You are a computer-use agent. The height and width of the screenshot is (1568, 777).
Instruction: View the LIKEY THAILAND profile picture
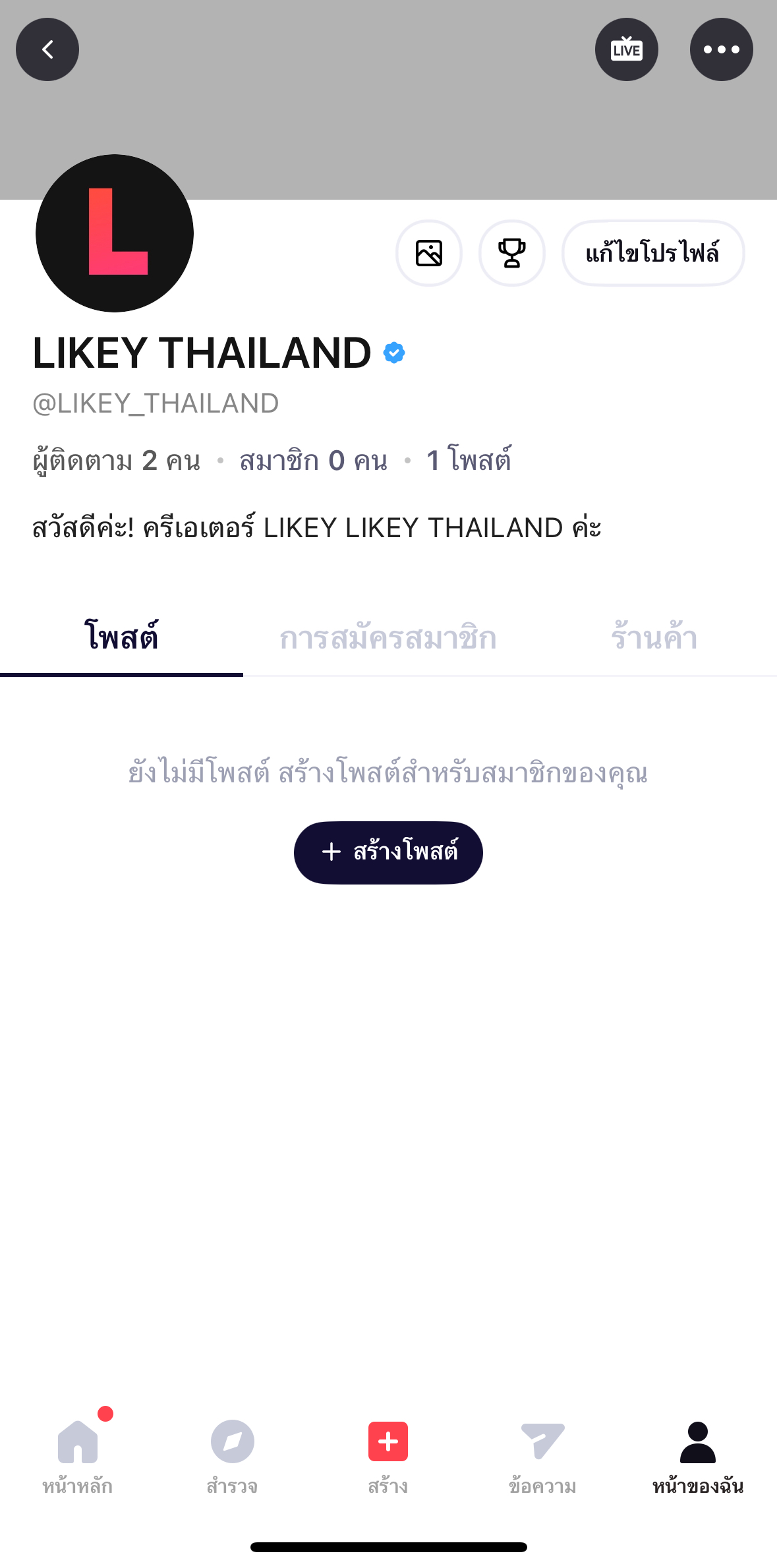(115, 233)
